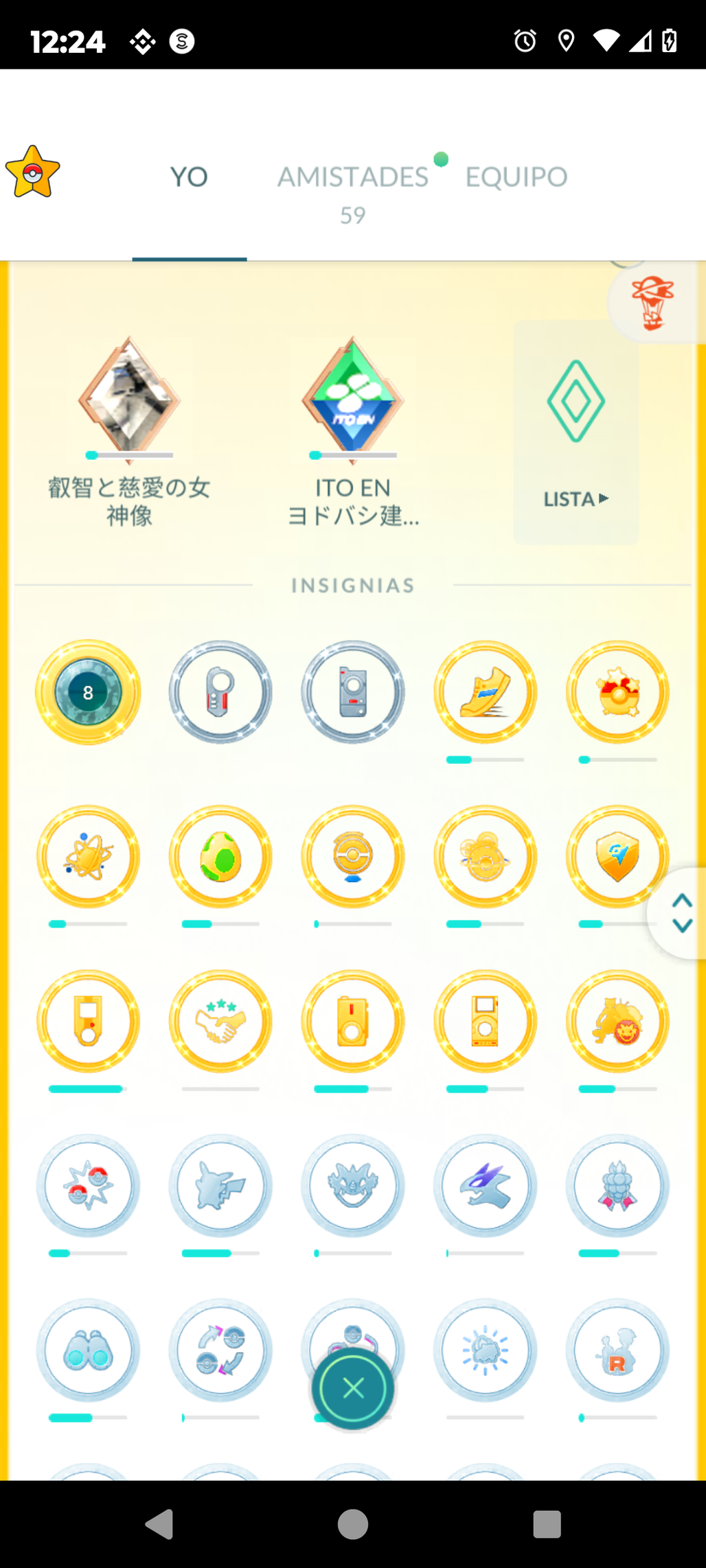
Task: View the binoculars medal
Action: pyautogui.click(x=88, y=1350)
